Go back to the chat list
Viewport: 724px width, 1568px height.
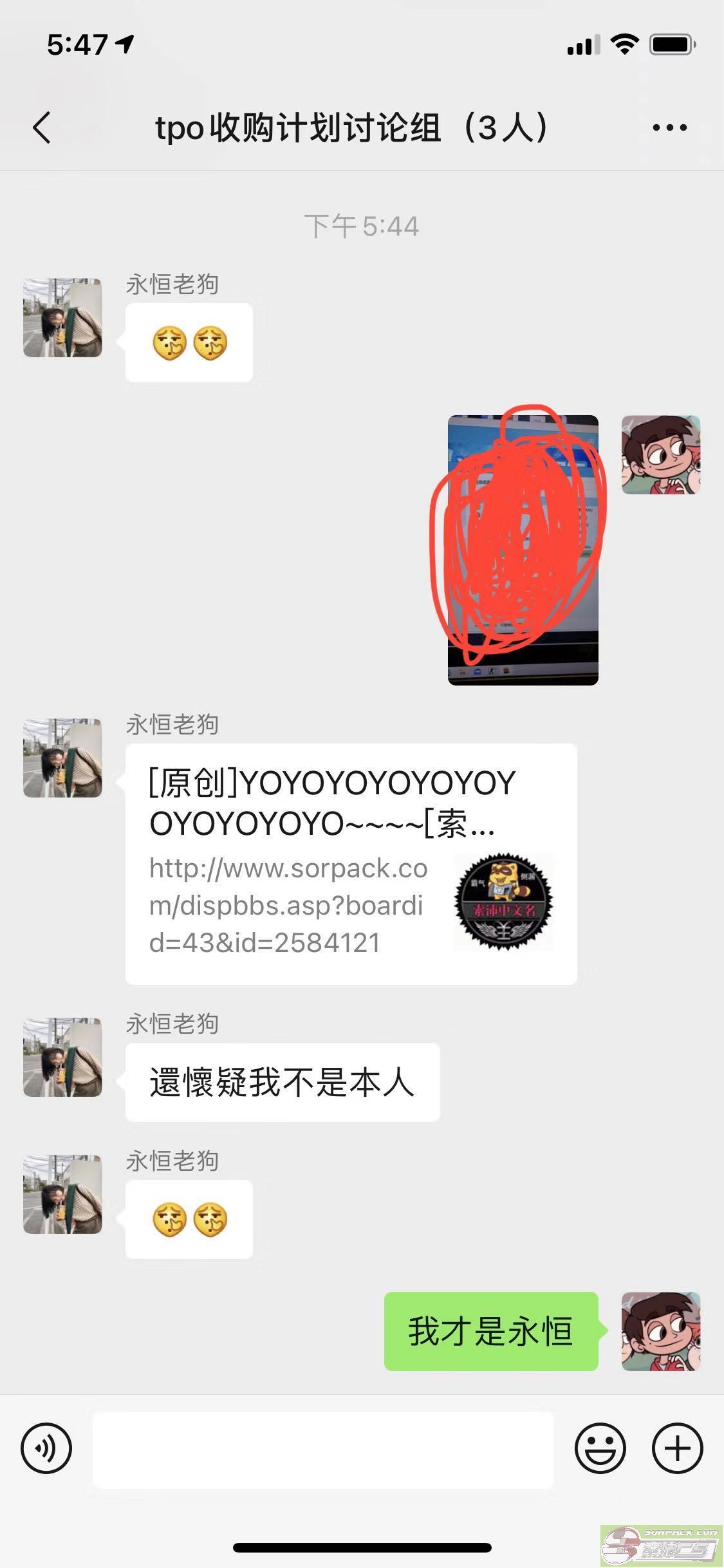pos(42,127)
